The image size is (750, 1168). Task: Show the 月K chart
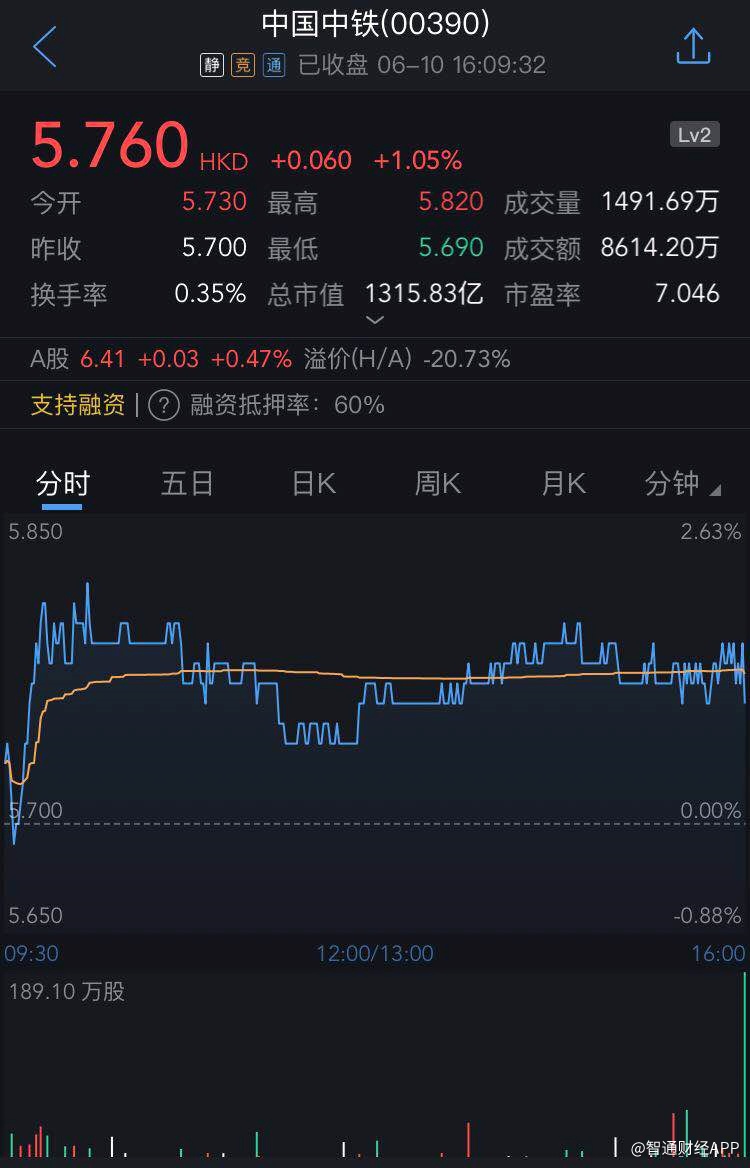point(563,484)
